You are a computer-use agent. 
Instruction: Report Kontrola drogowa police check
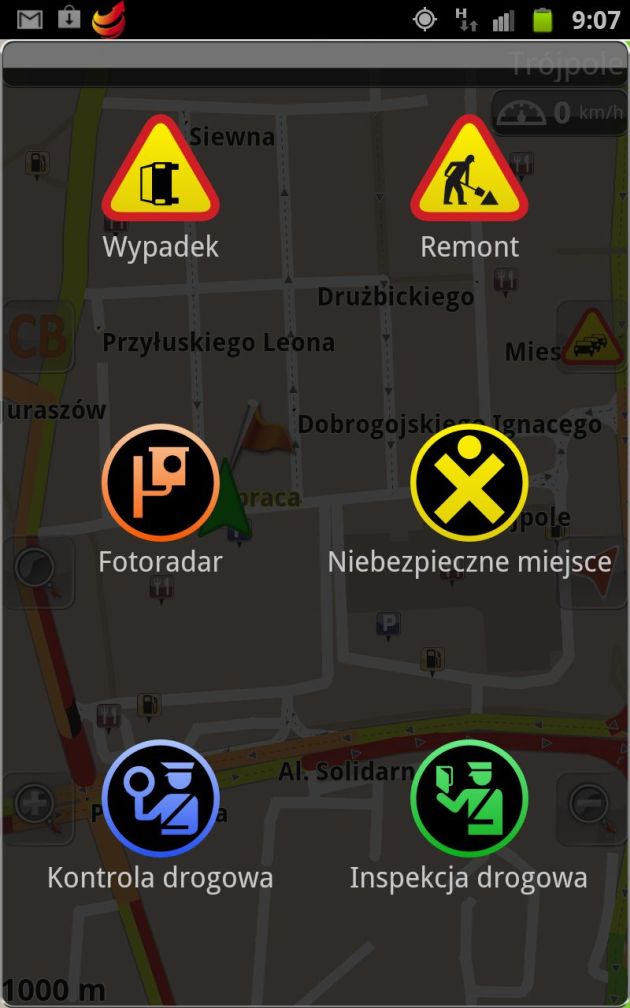click(160, 800)
